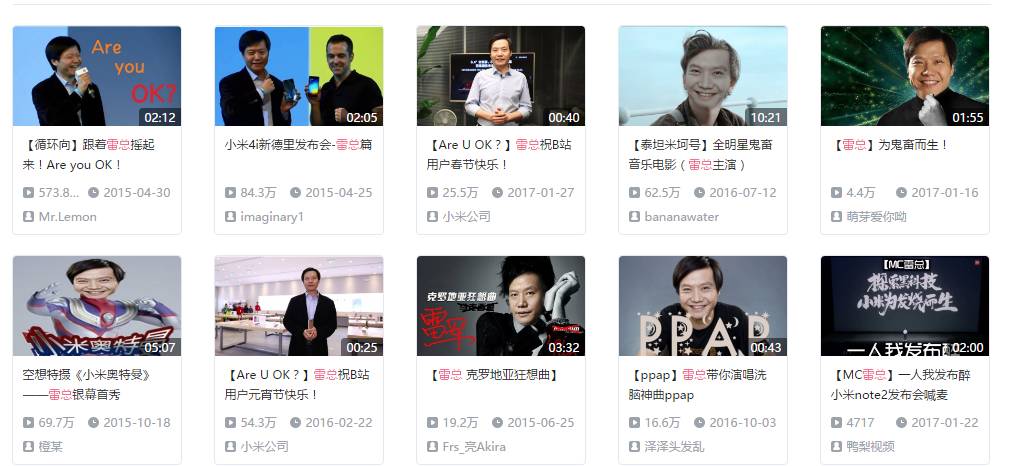This screenshot has width=1012, height=466.
Task: Open the 【循环向】Are you OK video
Action: 97,76
